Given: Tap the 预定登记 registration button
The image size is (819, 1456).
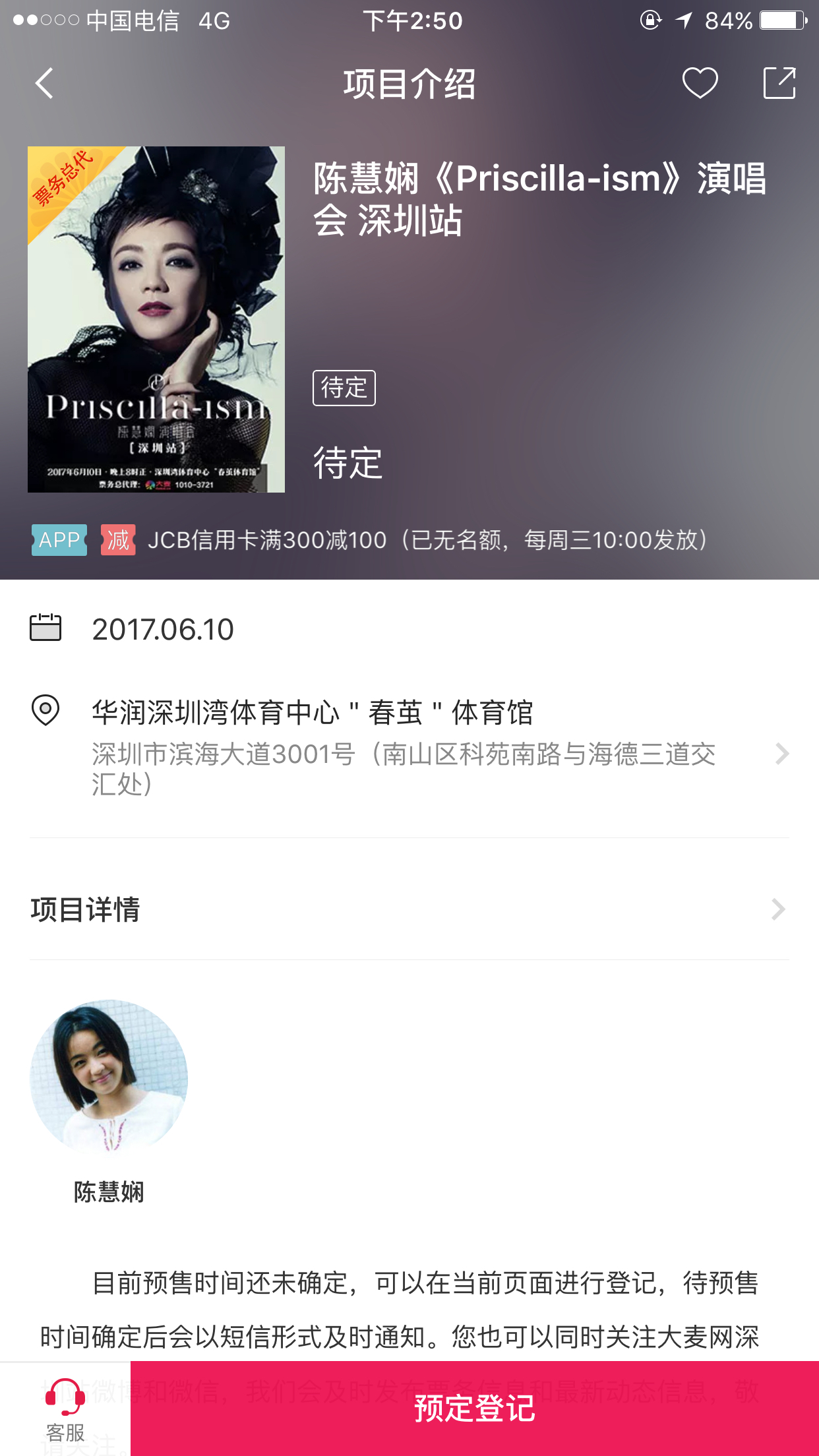Looking at the screenshot, I should click(x=475, y=1409).
